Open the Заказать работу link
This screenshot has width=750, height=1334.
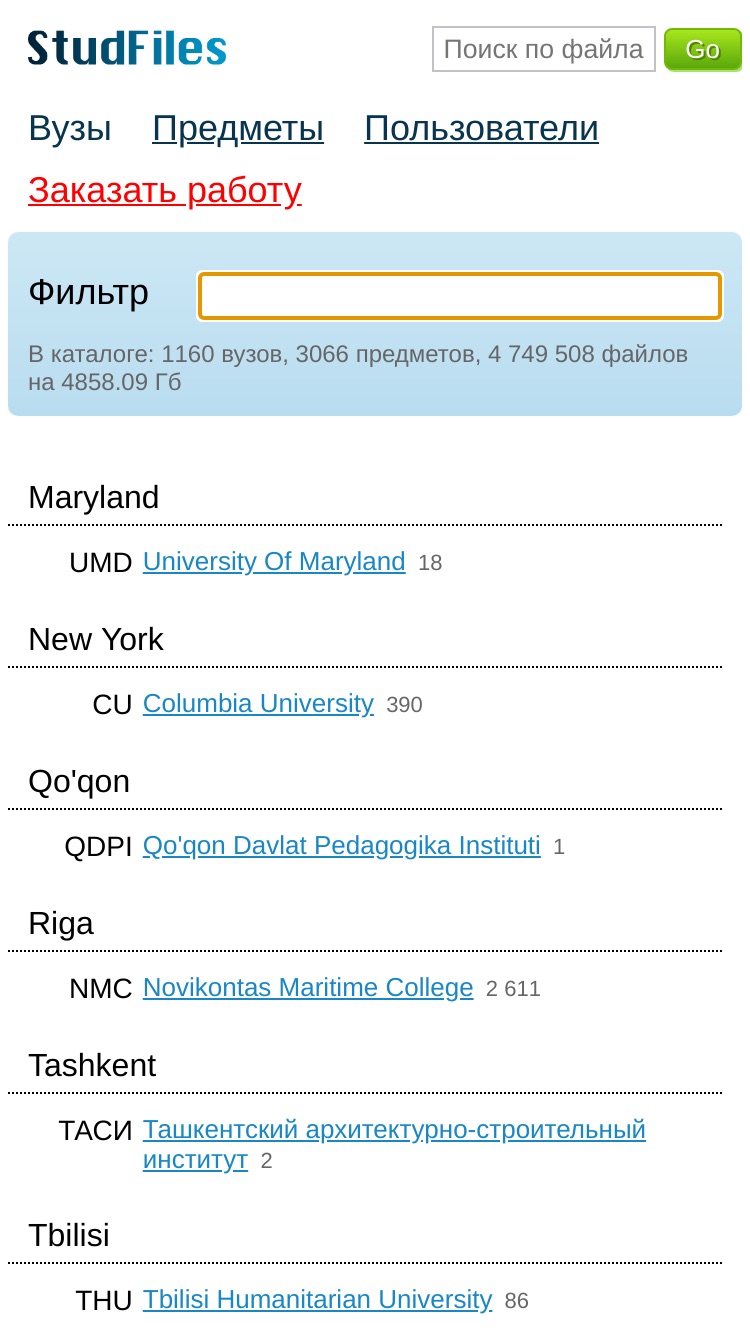coord(165,189)
